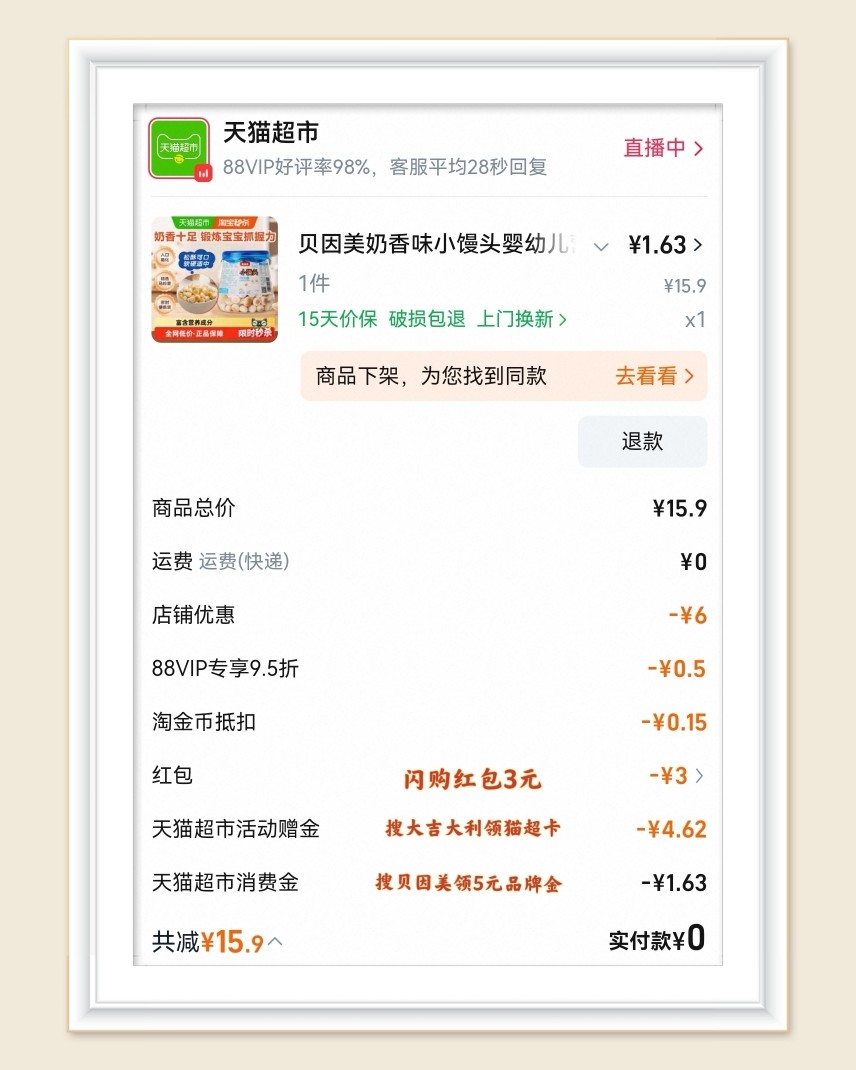Viewport: 856px width, 1070px height.
Task: Select the 上门换新 service tag
Action: tap(514, 319)
